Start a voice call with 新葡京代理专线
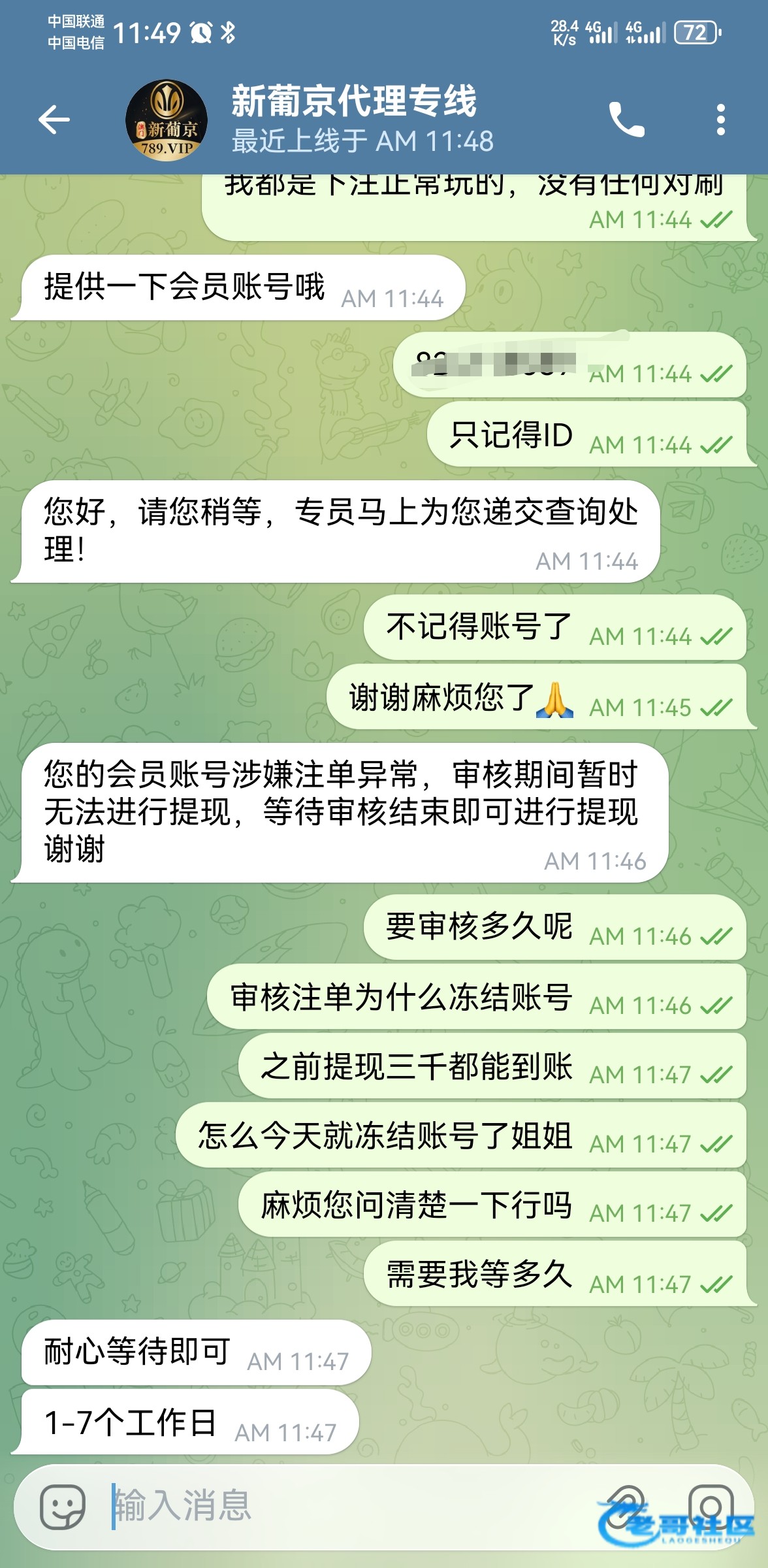Viewport: 768px width, 1568px height. (626, 120)
